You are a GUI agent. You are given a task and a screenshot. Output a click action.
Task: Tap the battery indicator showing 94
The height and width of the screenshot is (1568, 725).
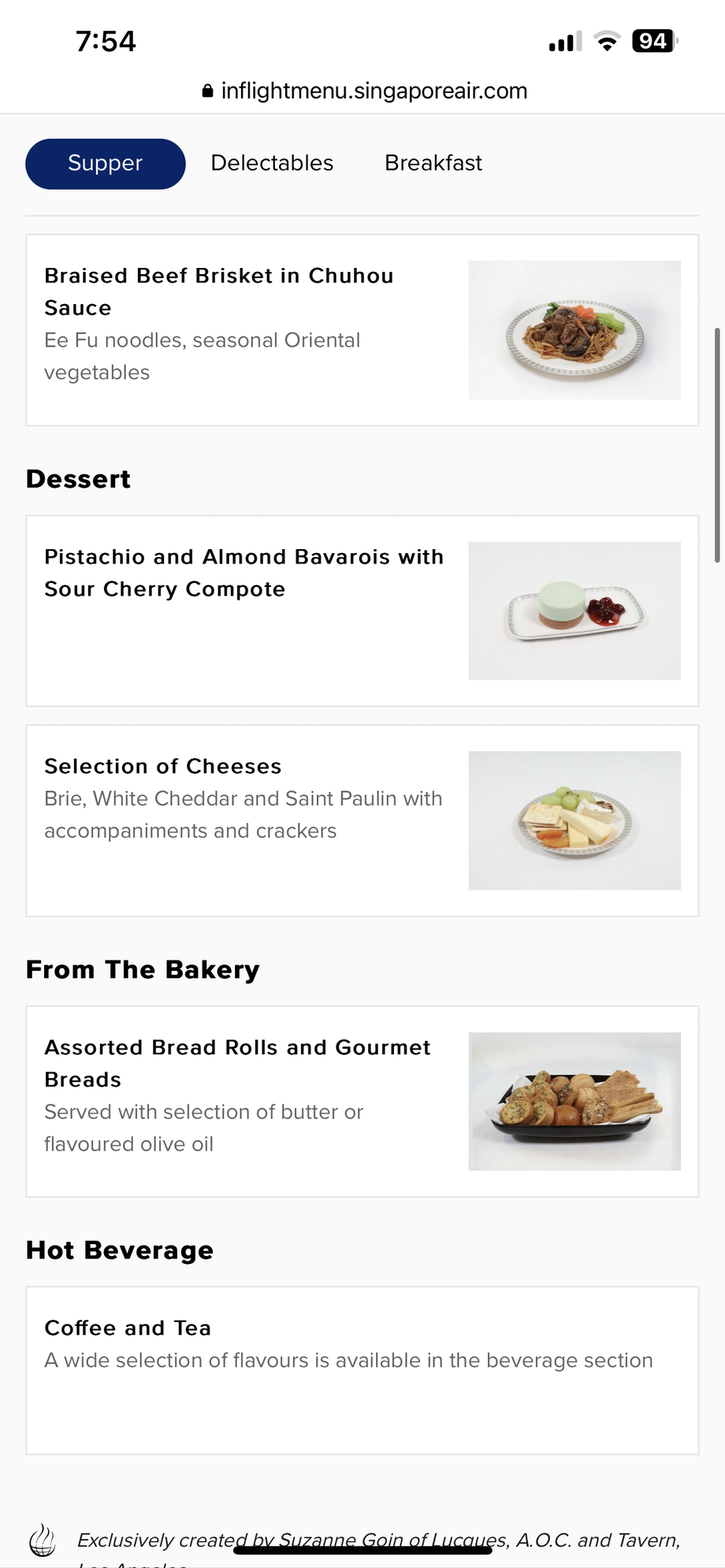tap(652, 40)
